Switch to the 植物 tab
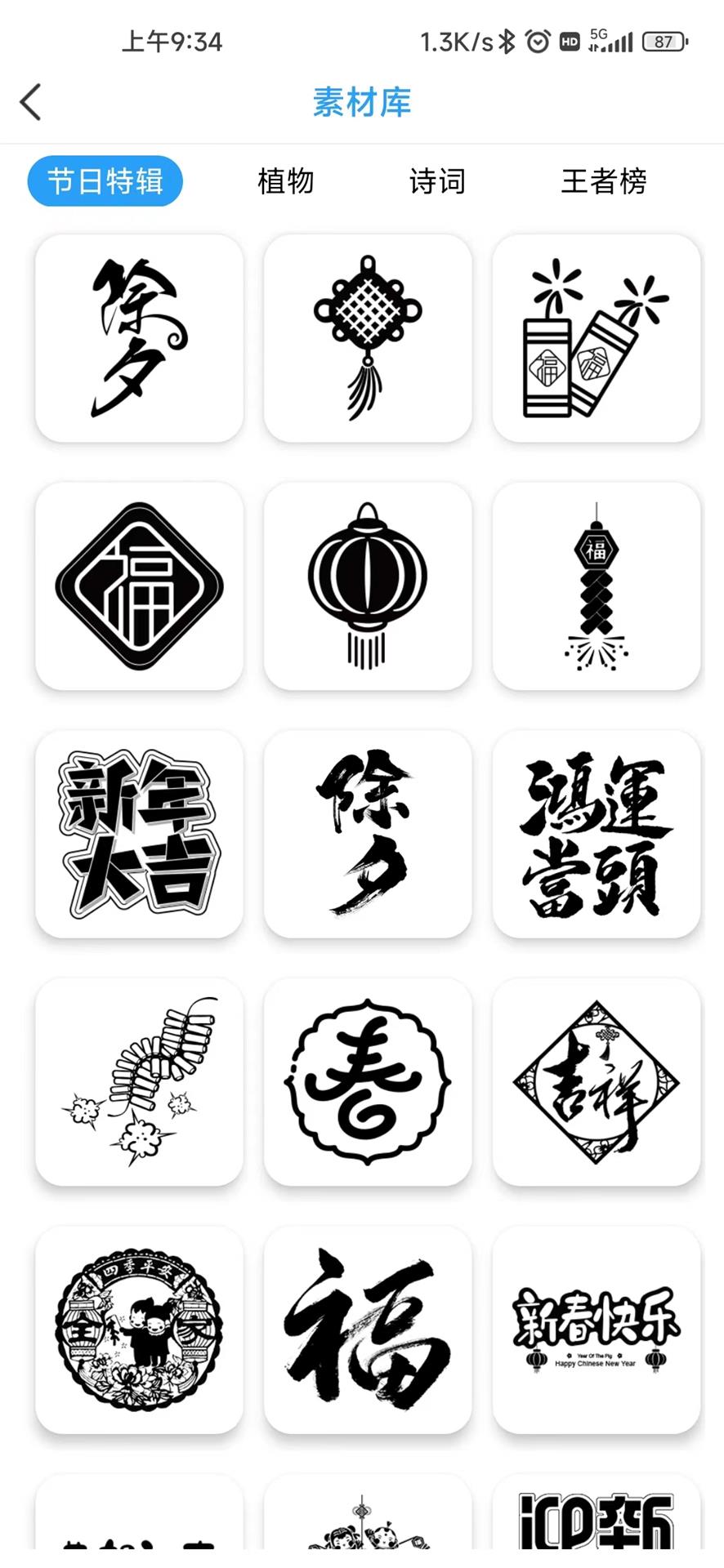This screenshot has width=724, height=1568. click(x=285, y=181)
